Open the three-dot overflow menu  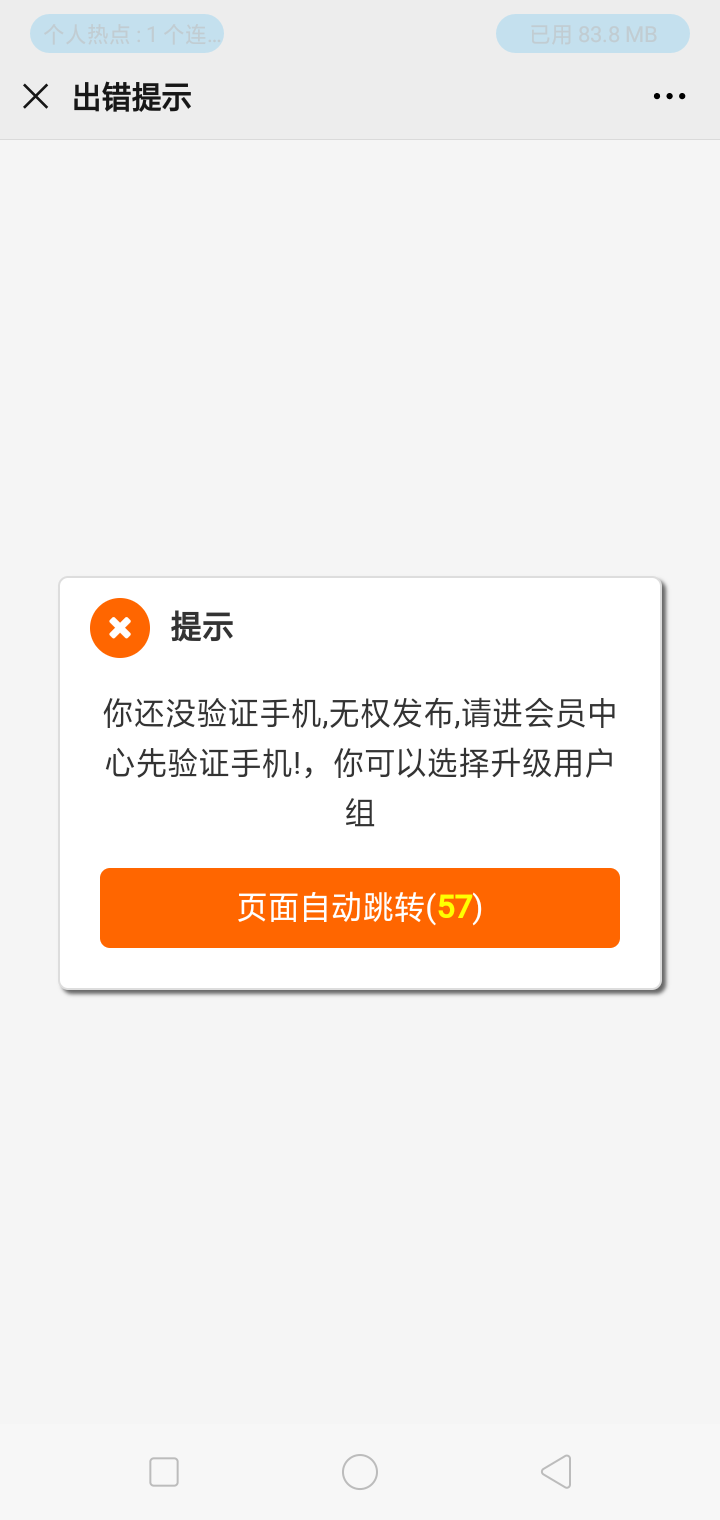[669, 96]
